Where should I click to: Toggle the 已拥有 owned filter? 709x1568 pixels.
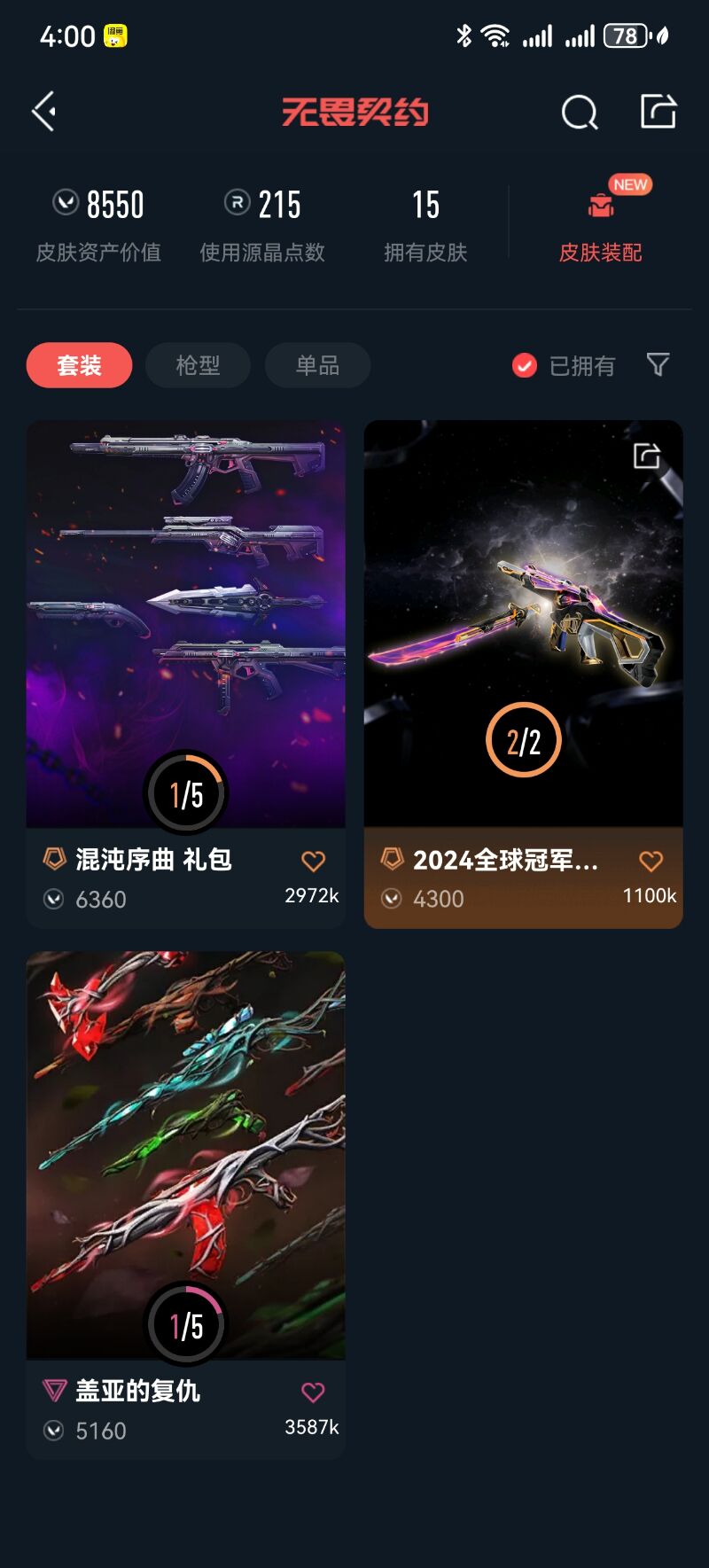tap(563, 365)
